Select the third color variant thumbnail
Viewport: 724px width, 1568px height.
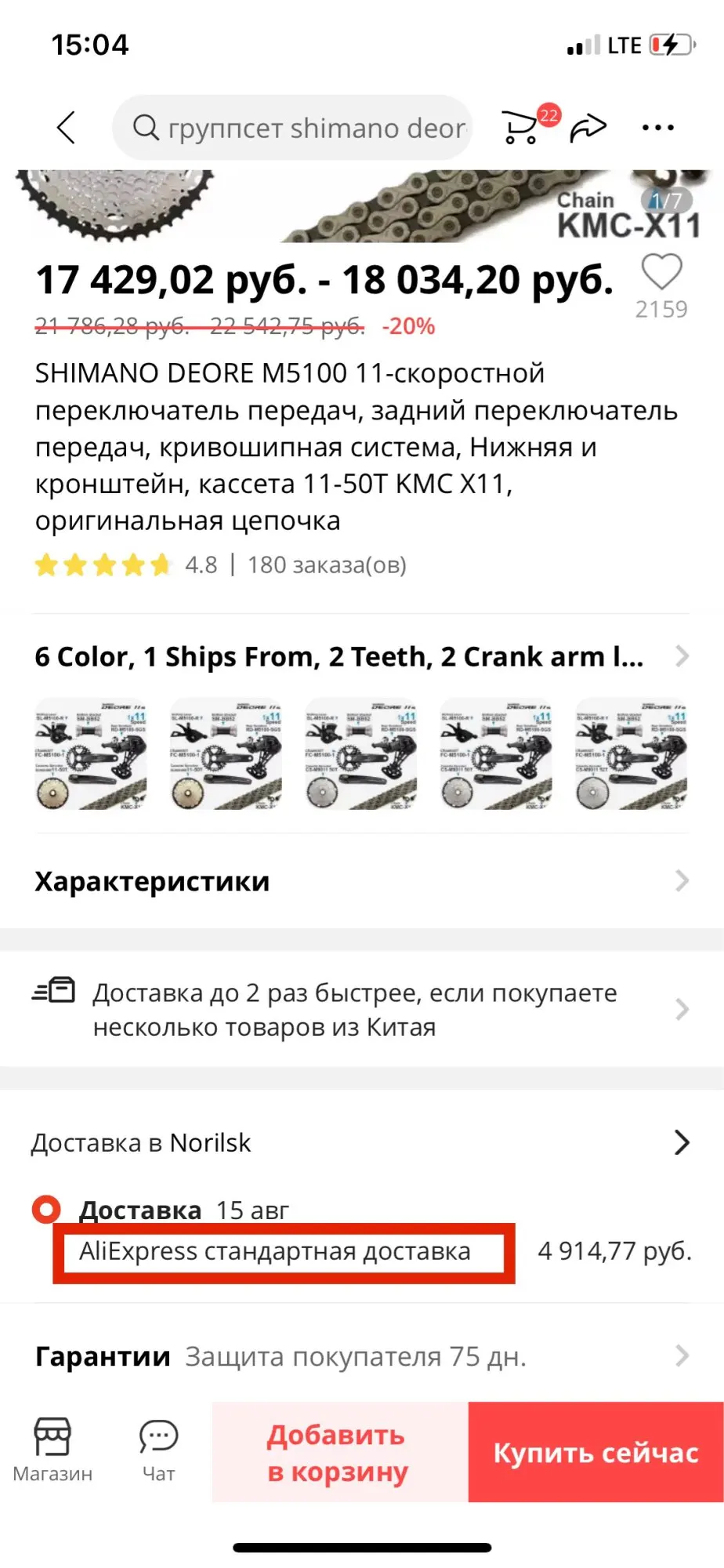pyautogui.click(x=361, y=754)
